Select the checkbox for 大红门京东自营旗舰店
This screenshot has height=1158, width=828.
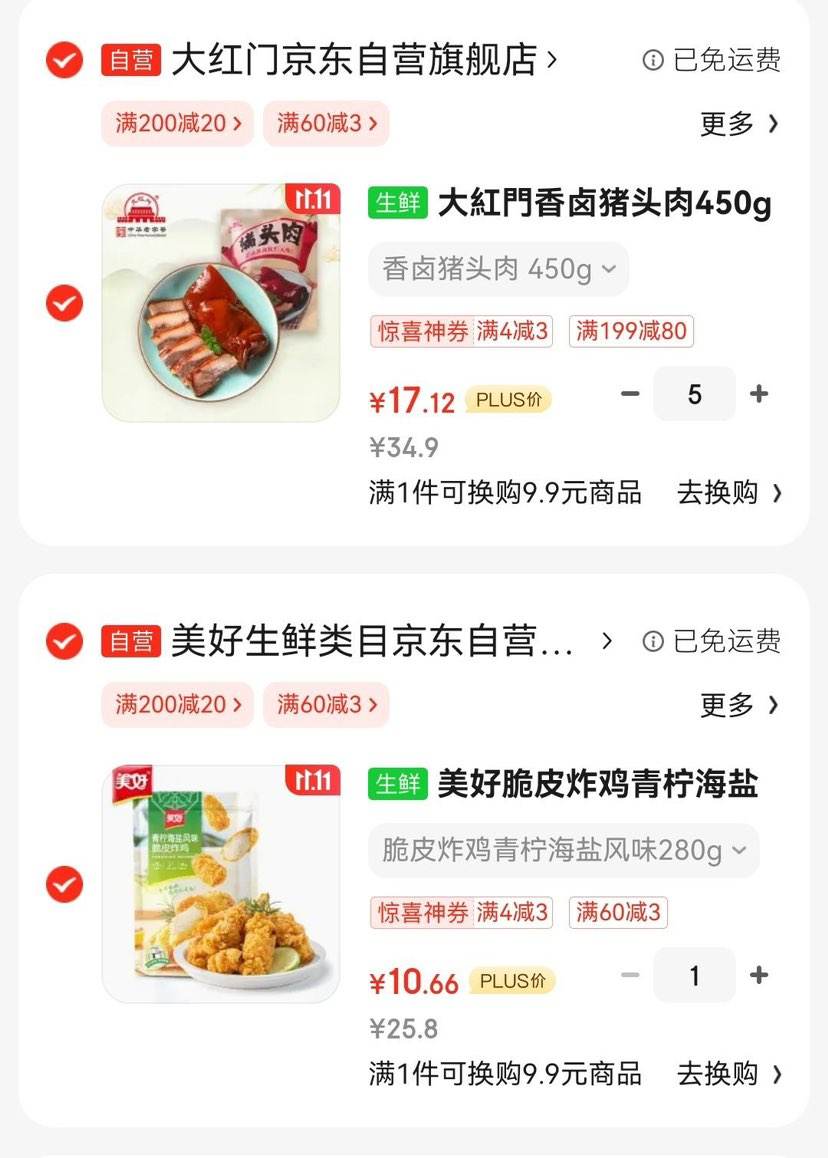63,60
